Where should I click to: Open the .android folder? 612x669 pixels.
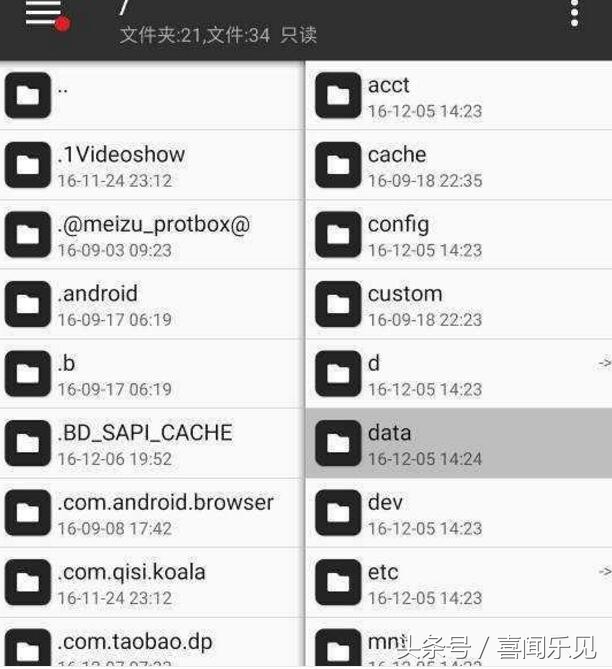(x=150, y=304)
